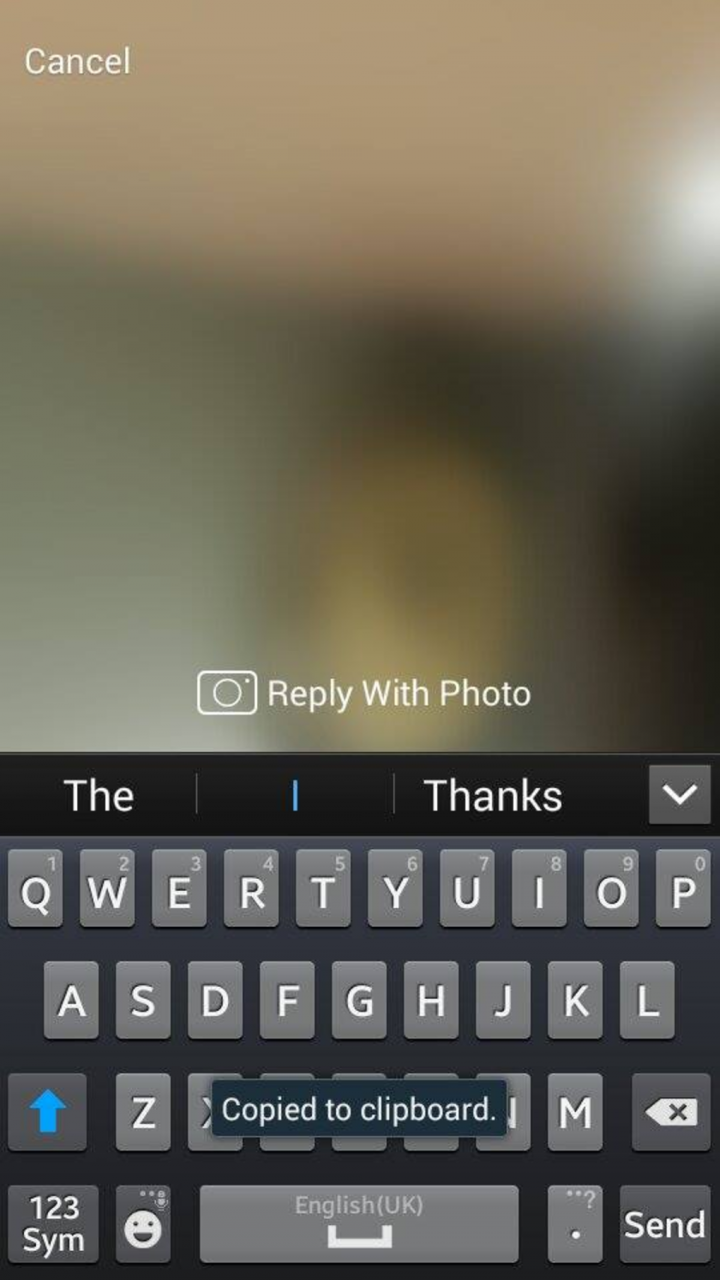Send the reply message

click(664, 1224)
